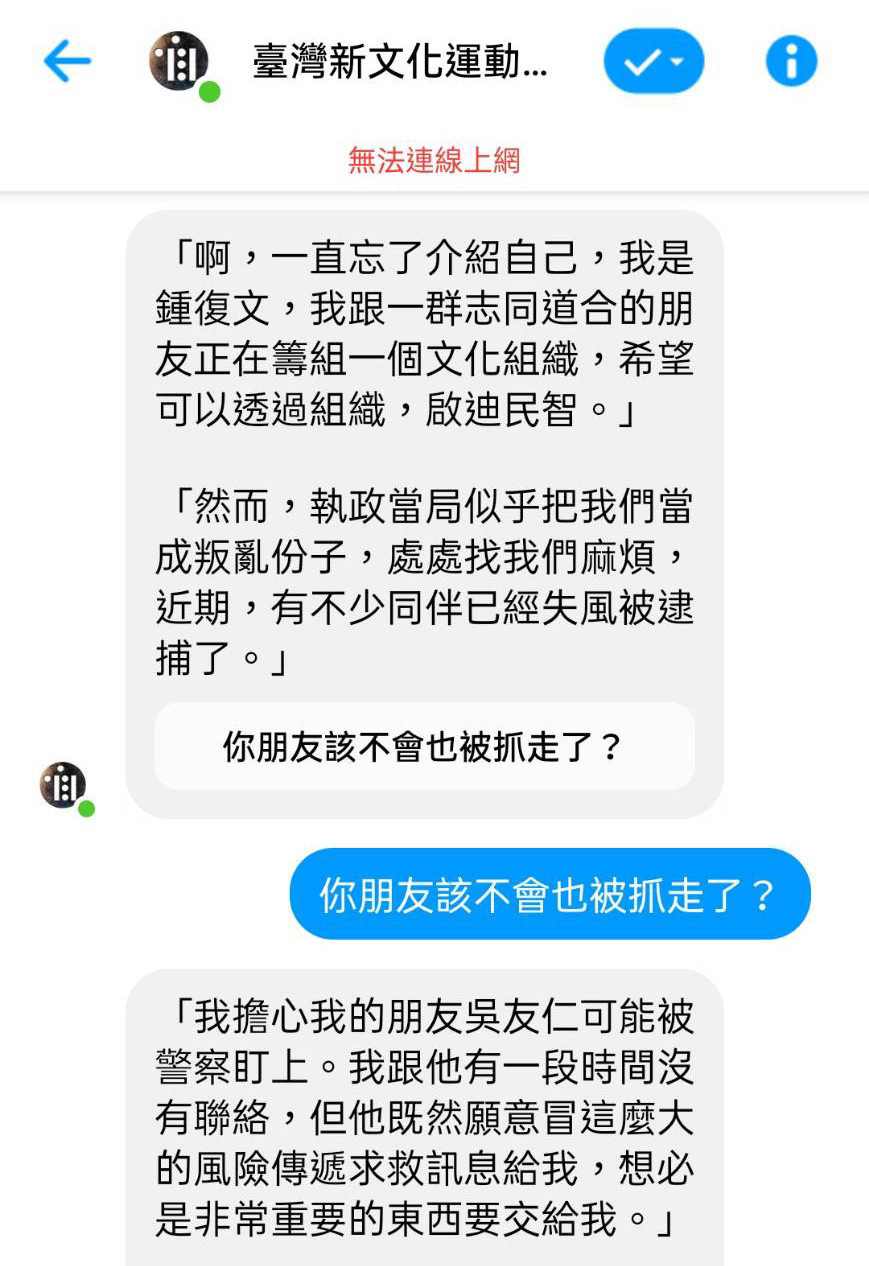869x1266 pixels.
Task: Open conversation details with the blue info icon
Action: pyautogui.click(x=790, y=61)
